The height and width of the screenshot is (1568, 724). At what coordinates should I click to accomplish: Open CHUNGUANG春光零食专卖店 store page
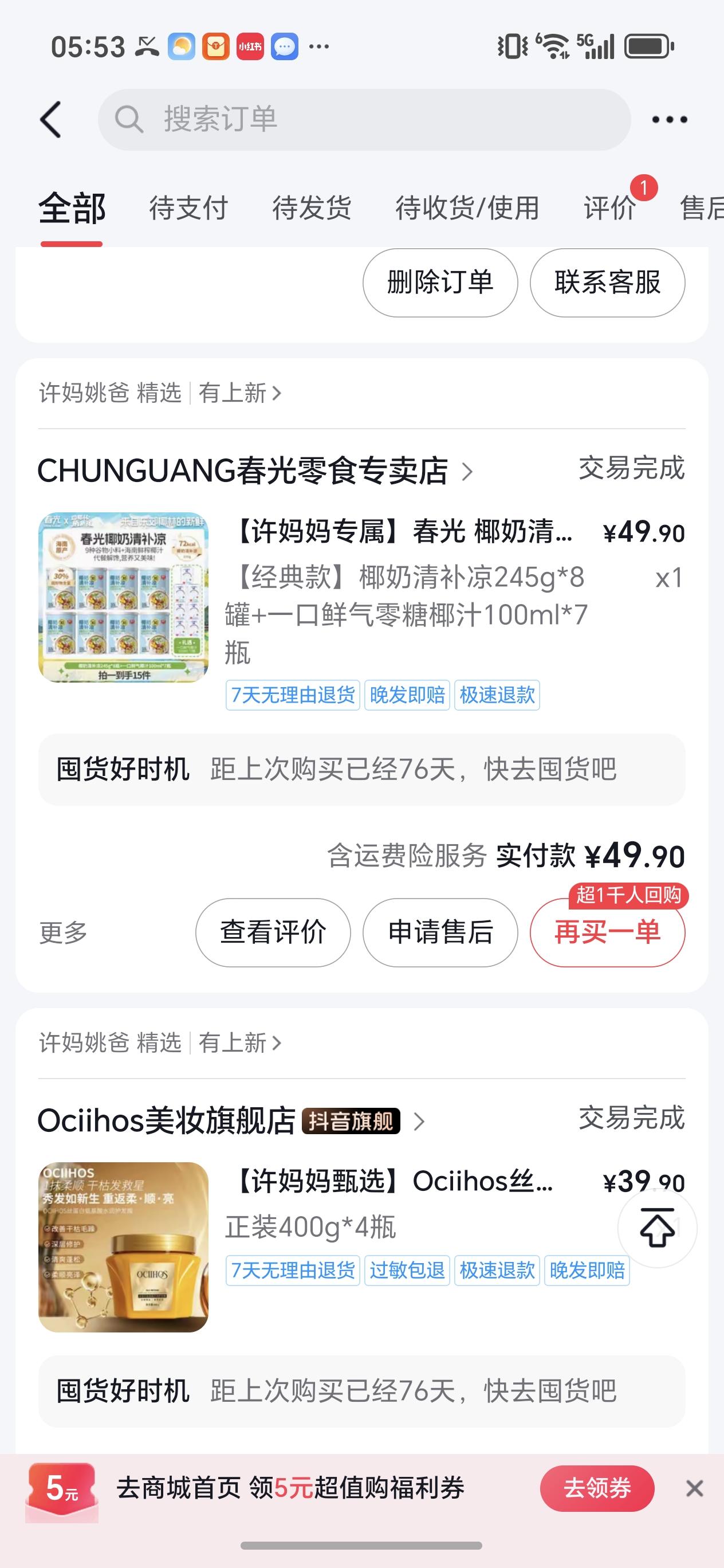point(243,471)
